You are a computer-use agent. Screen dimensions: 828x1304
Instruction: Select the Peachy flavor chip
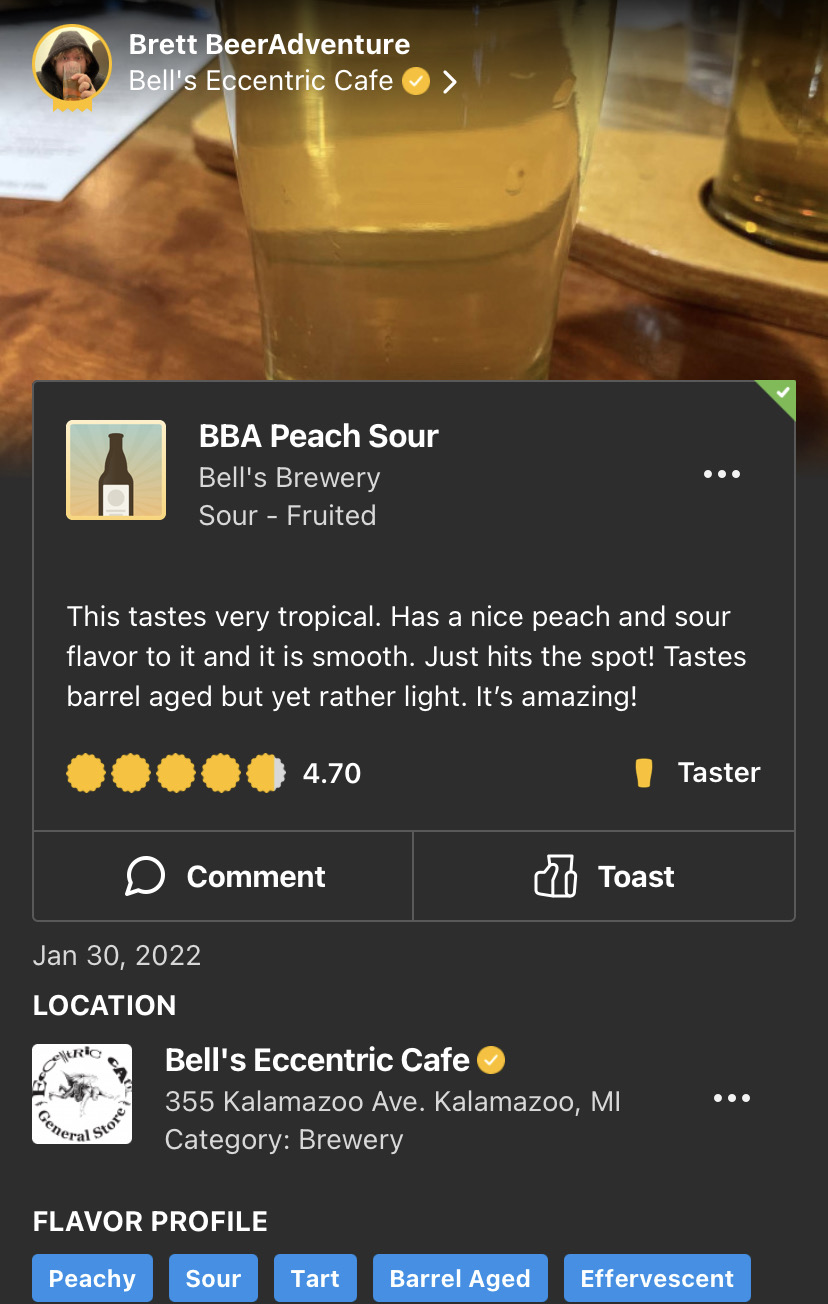[x=92, y=1278]
